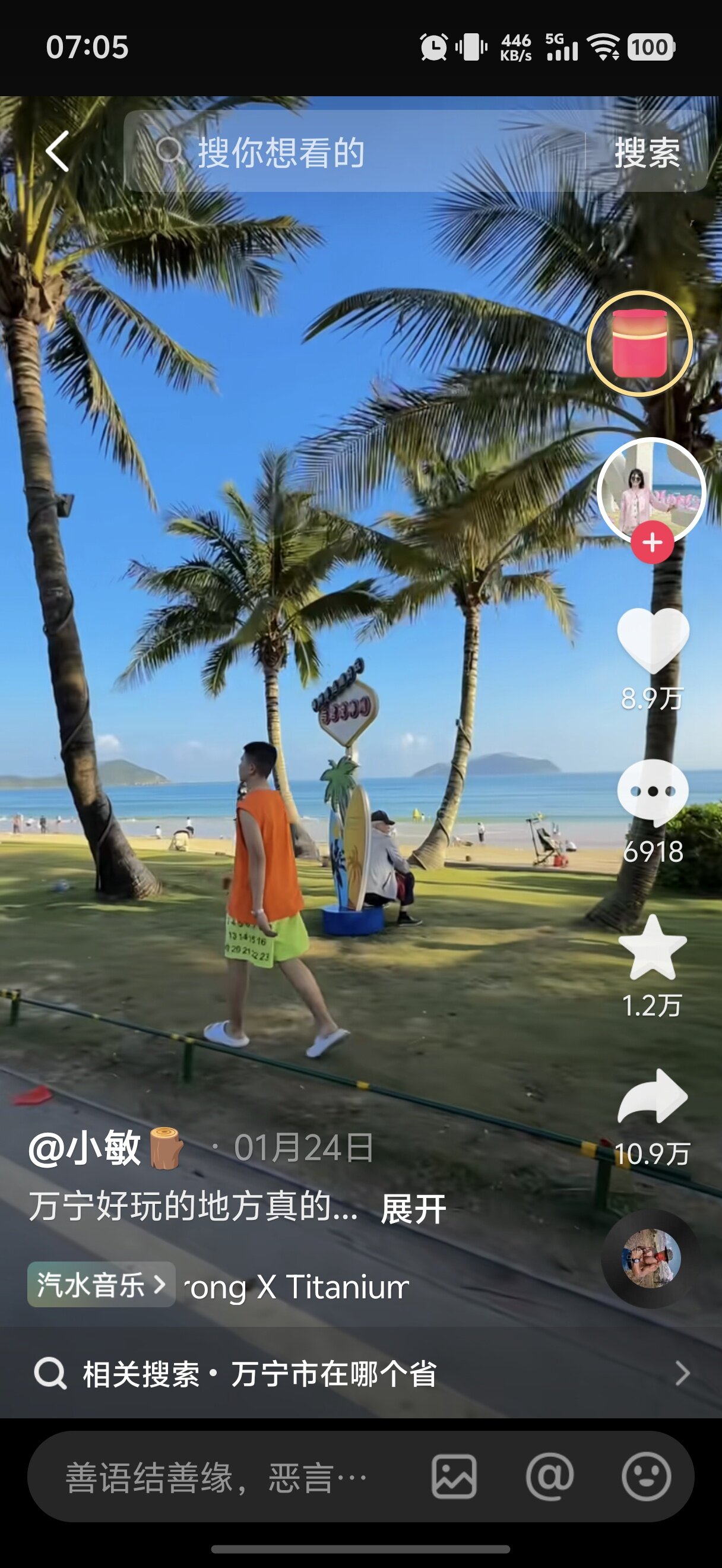Tap the 搜你想看的 search box
The image size is (722, 1568).
click(353, 151)
